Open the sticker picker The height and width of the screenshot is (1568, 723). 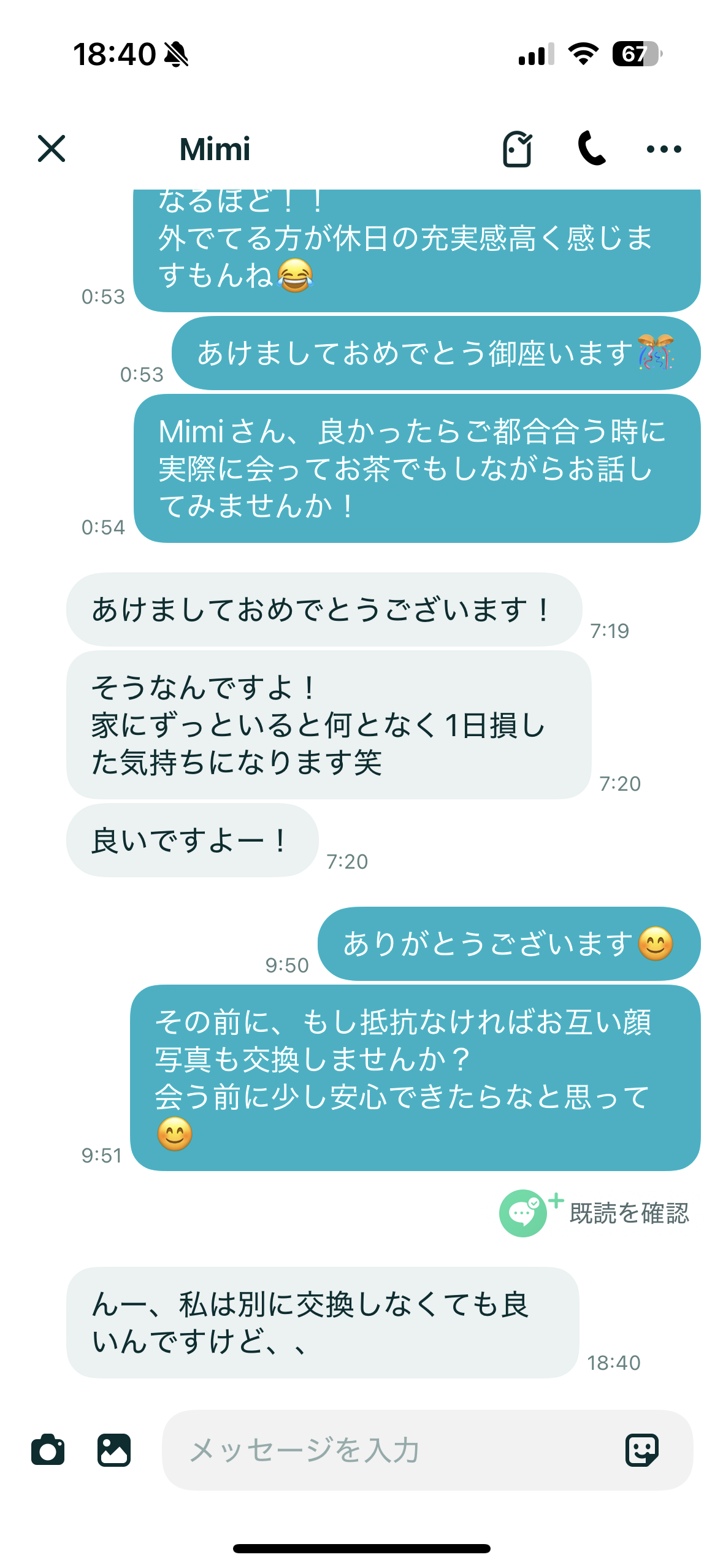point(641,1450)
